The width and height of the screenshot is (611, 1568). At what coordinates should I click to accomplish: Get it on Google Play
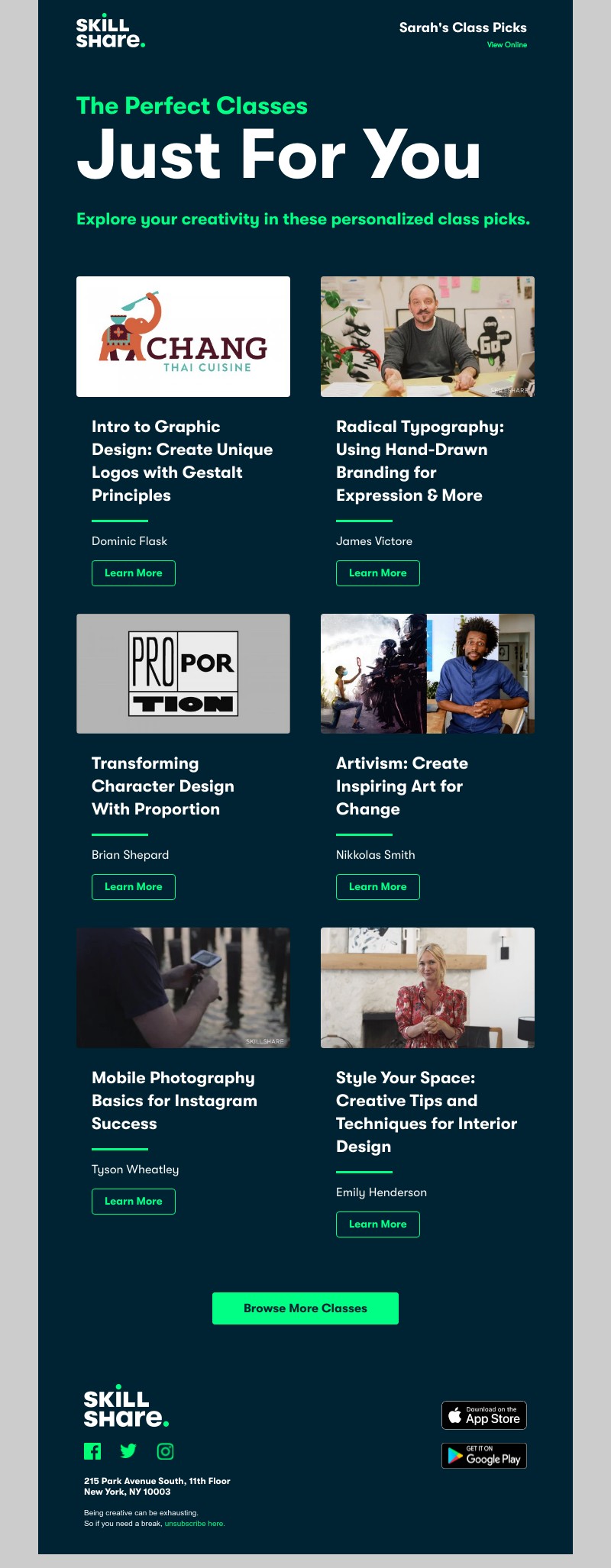click(484, 1456)
